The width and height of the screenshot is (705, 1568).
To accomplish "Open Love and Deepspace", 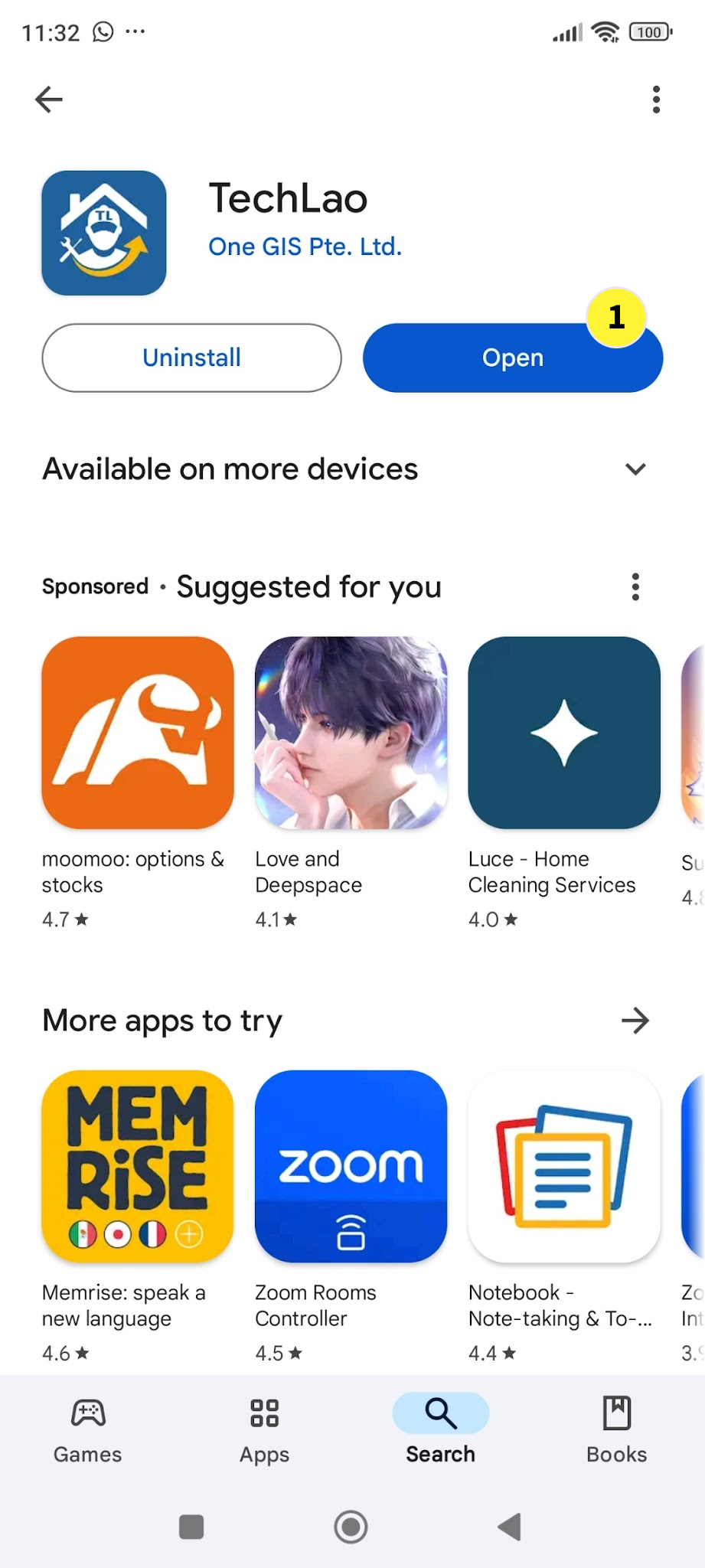I will pos(351,733).
